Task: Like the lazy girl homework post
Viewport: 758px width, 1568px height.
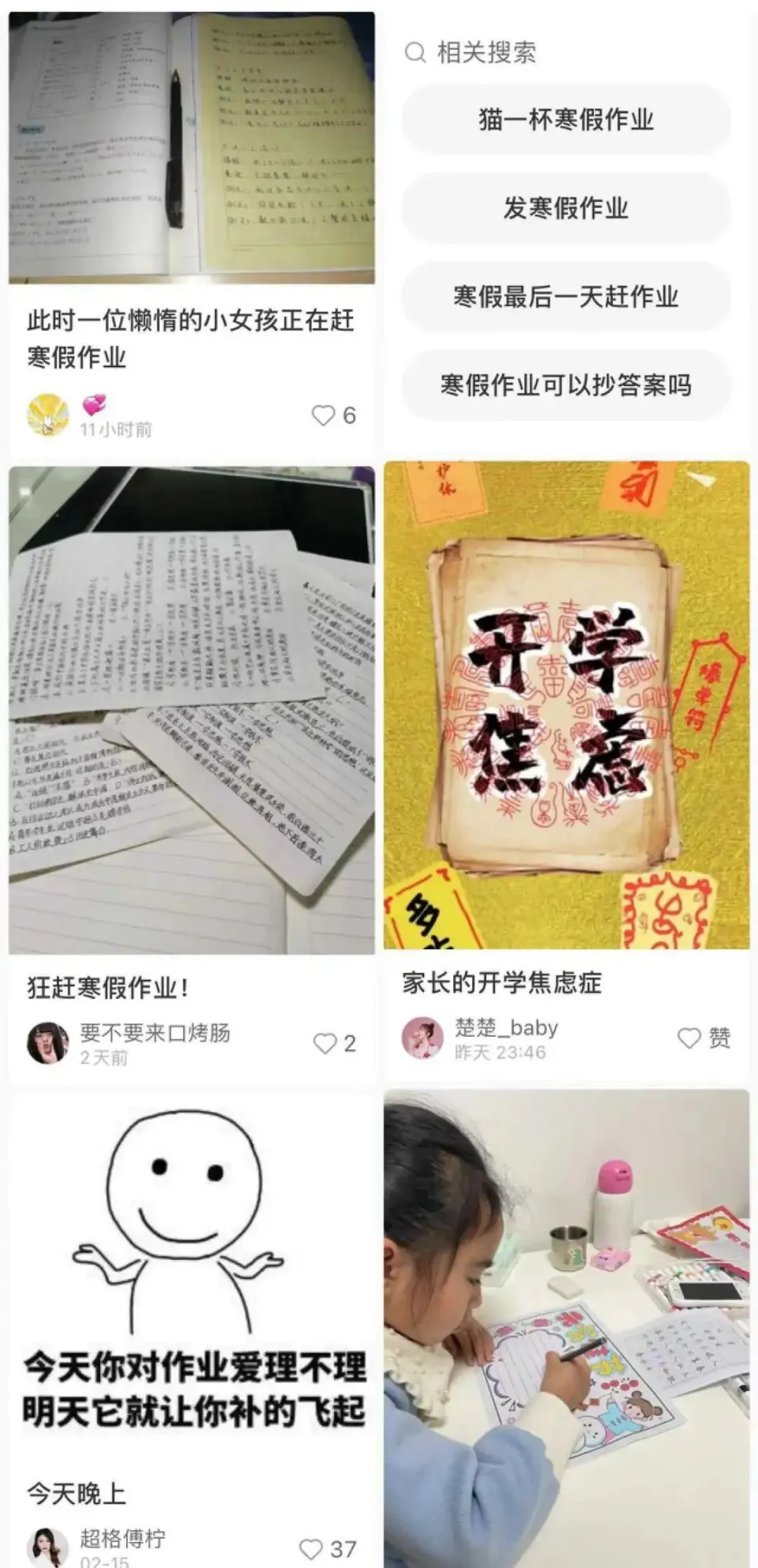Action: click(x=324, y=415)
